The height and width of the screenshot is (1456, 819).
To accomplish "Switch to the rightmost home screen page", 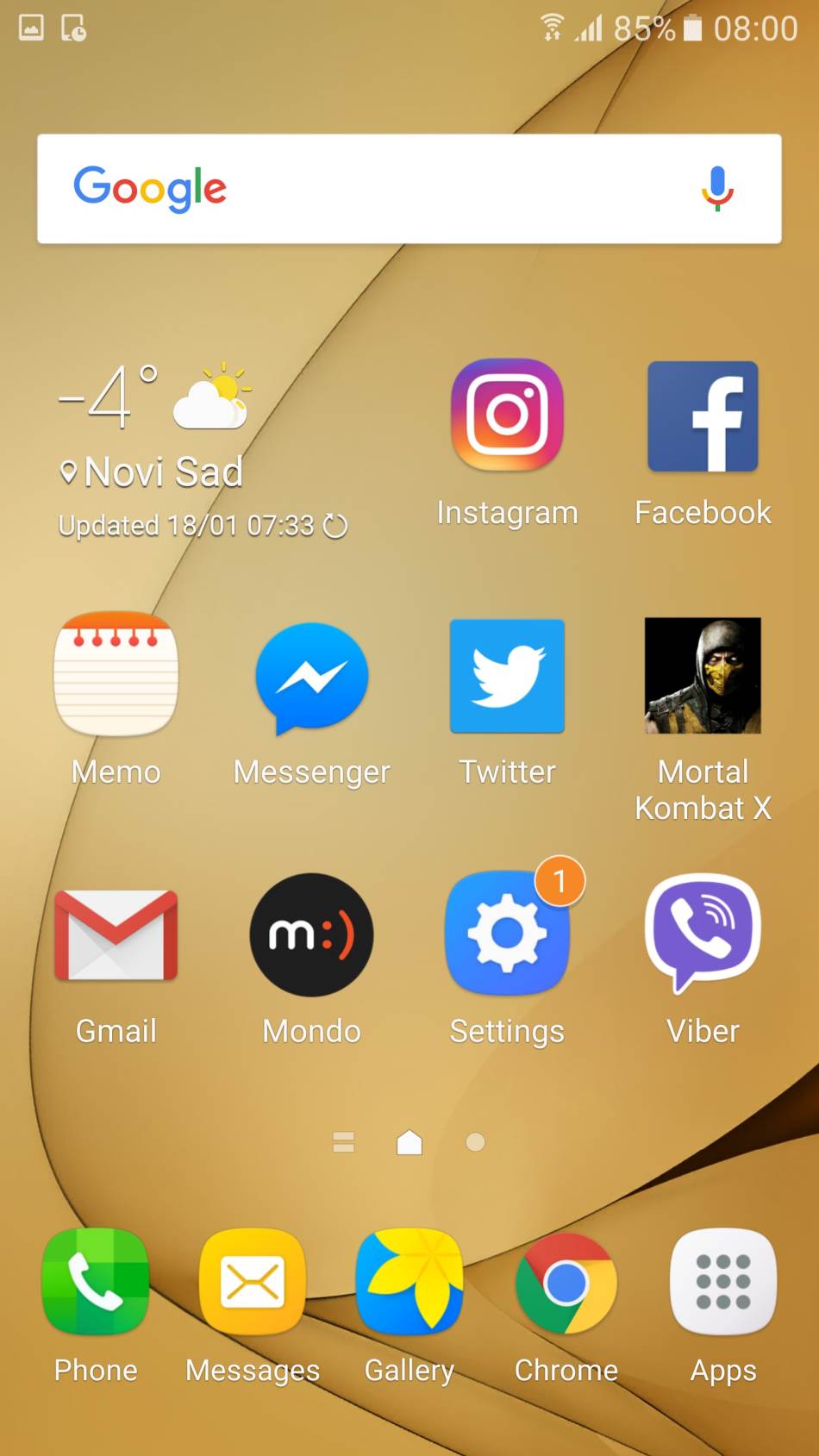I will 475,1142.
